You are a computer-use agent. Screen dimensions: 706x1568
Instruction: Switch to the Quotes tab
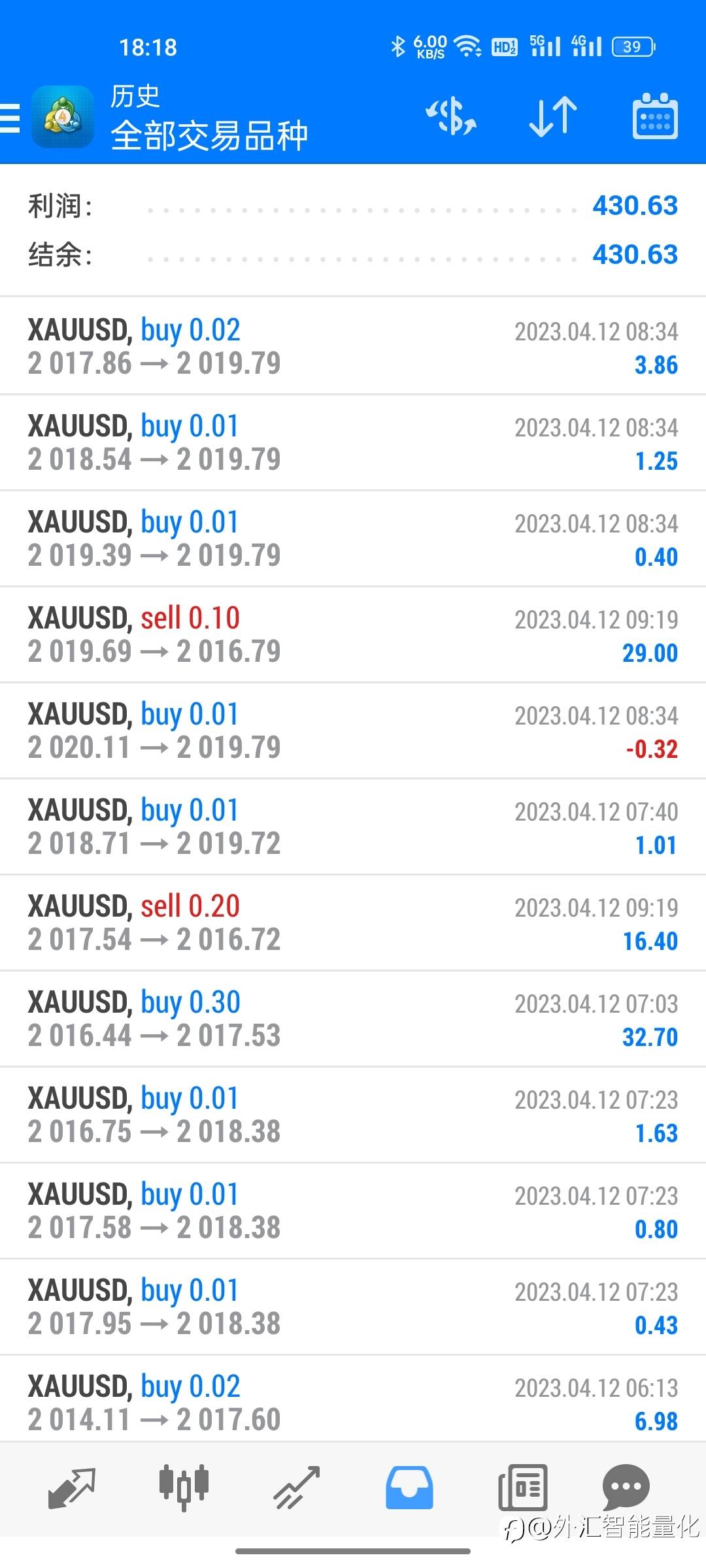(72, 1488)
